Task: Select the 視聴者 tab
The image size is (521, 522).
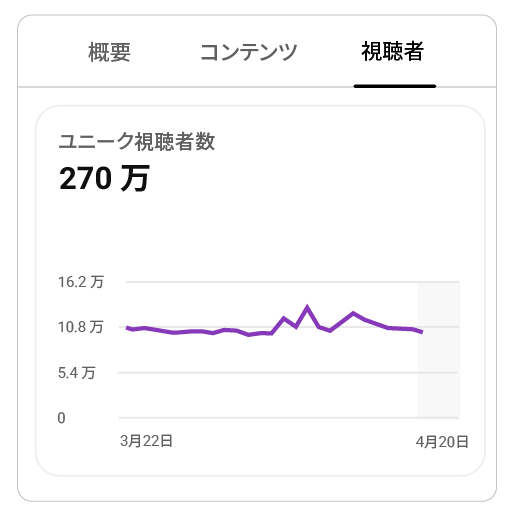Action: point(393,52)
